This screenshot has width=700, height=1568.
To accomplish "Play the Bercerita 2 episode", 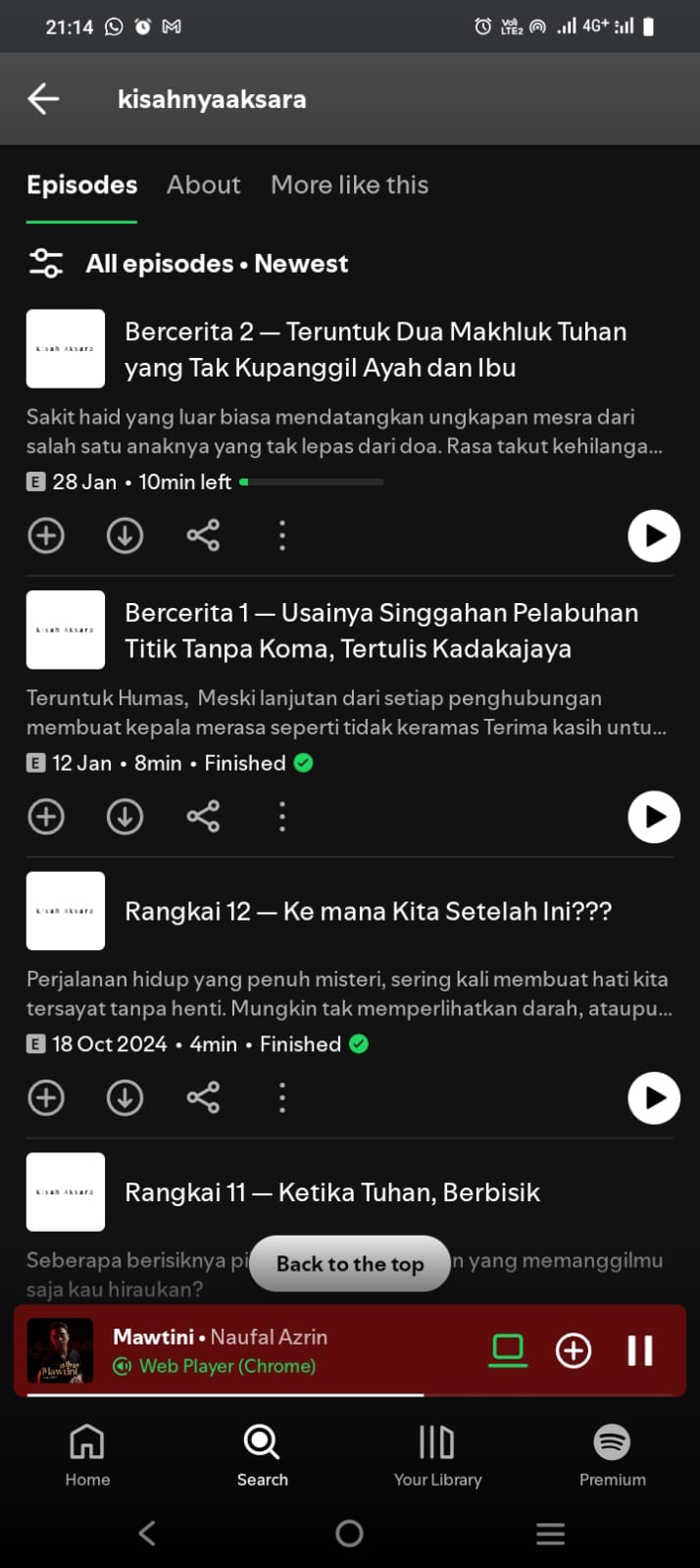I will tap(653, 535).
